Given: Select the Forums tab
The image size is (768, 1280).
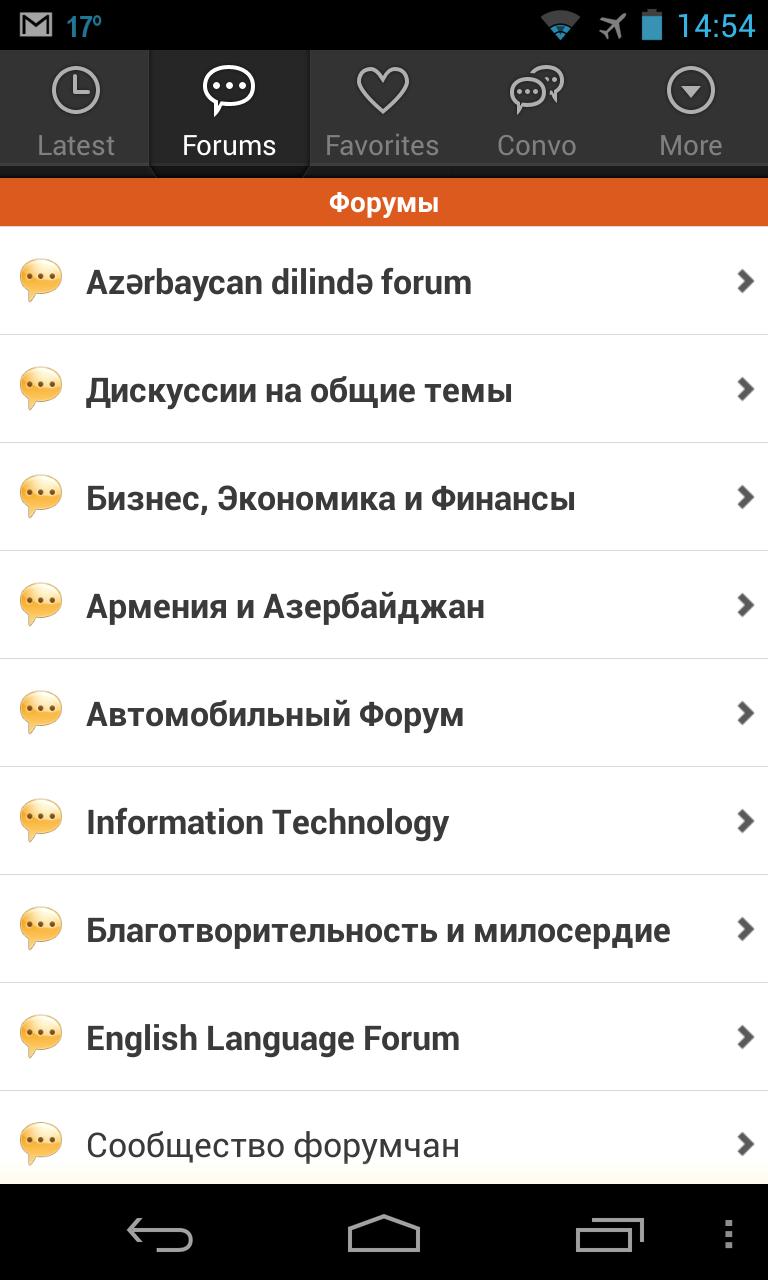Looking at the screenshot, I should click(x=229, y=112).
